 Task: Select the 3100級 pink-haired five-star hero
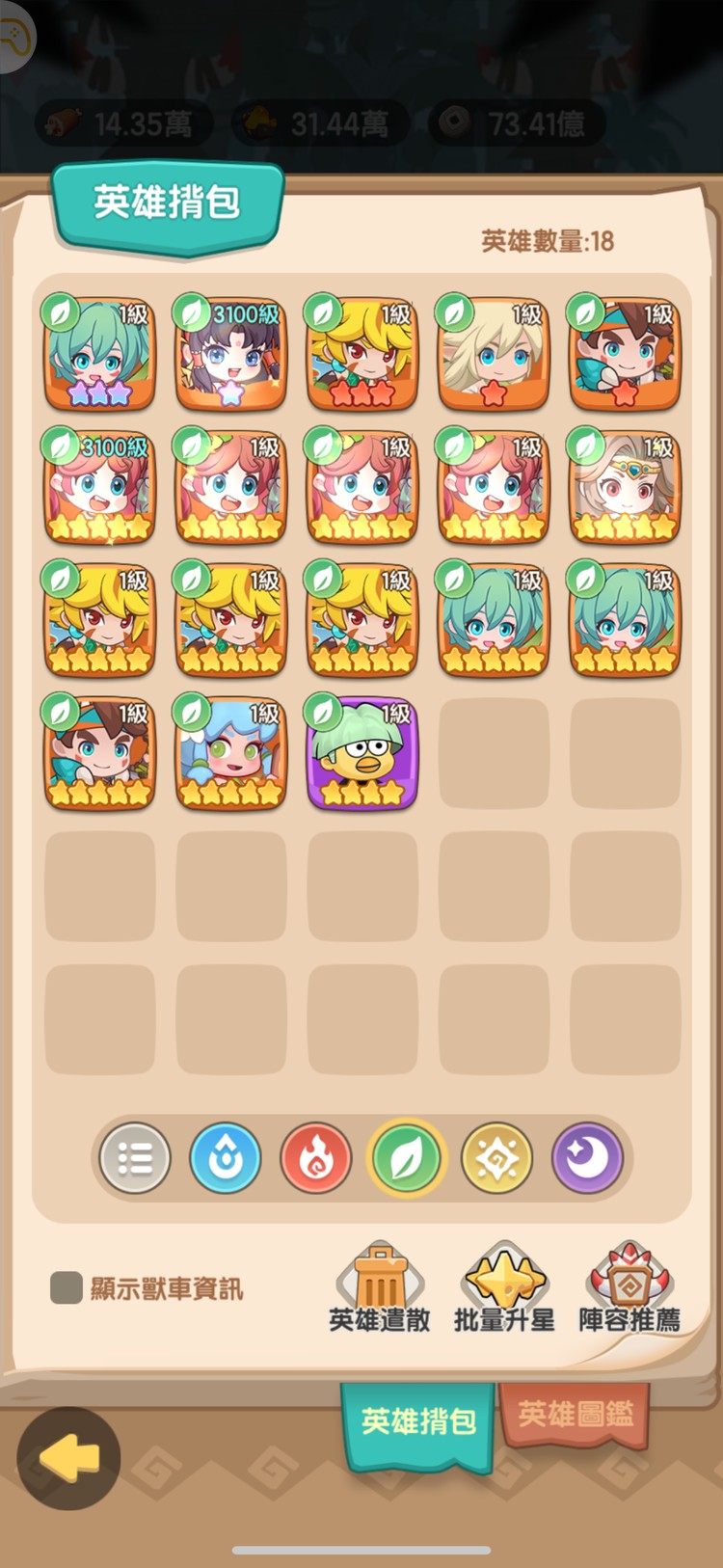click(x=99, y=487)
